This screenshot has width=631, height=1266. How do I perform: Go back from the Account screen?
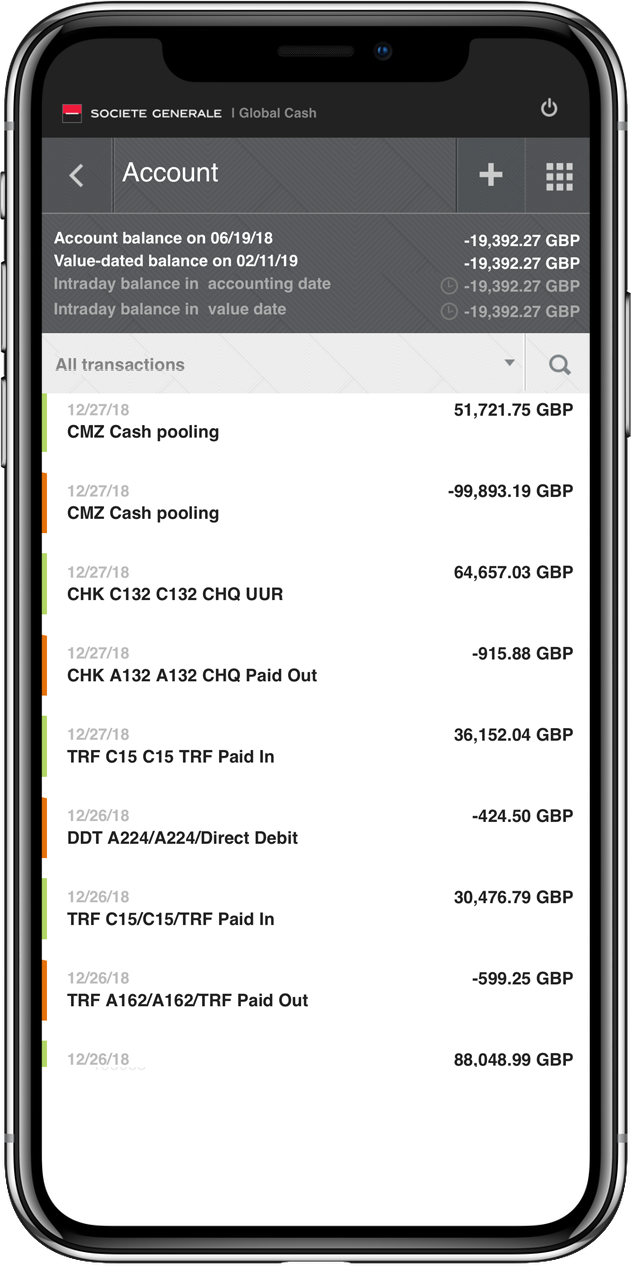click(x=77, y=175)
